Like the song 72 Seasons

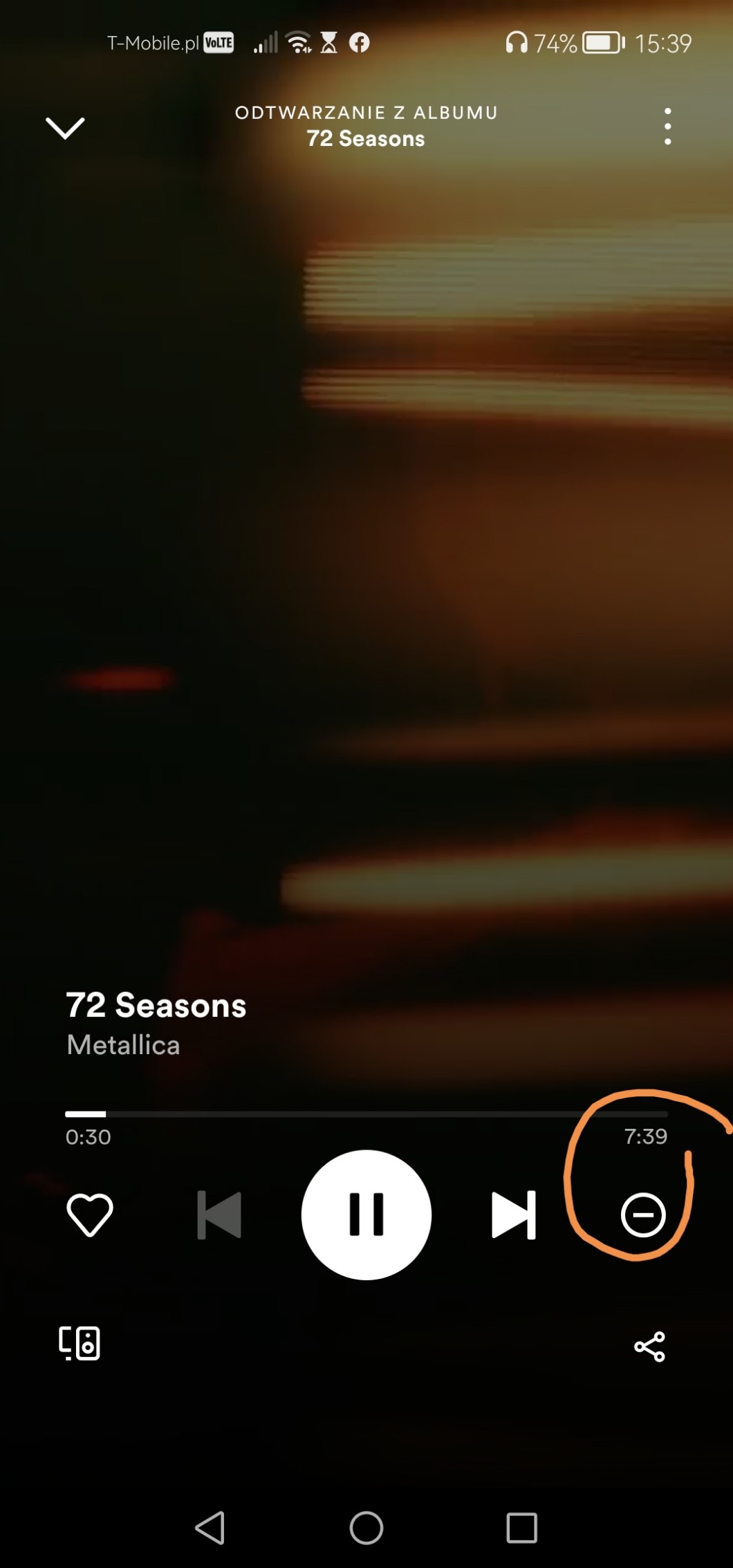[89, 1215]
